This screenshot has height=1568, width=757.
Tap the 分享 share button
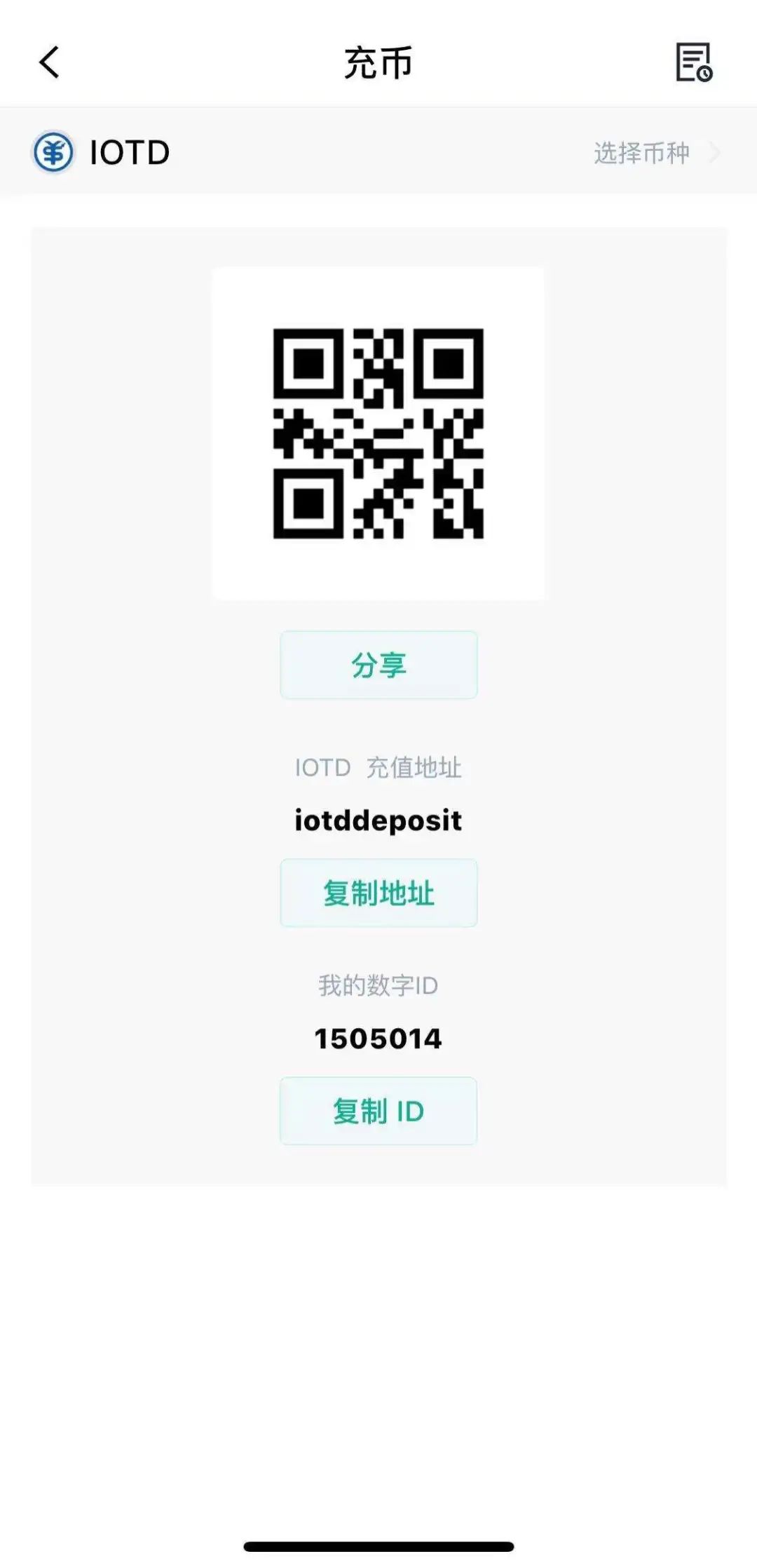tap(378, 665)
